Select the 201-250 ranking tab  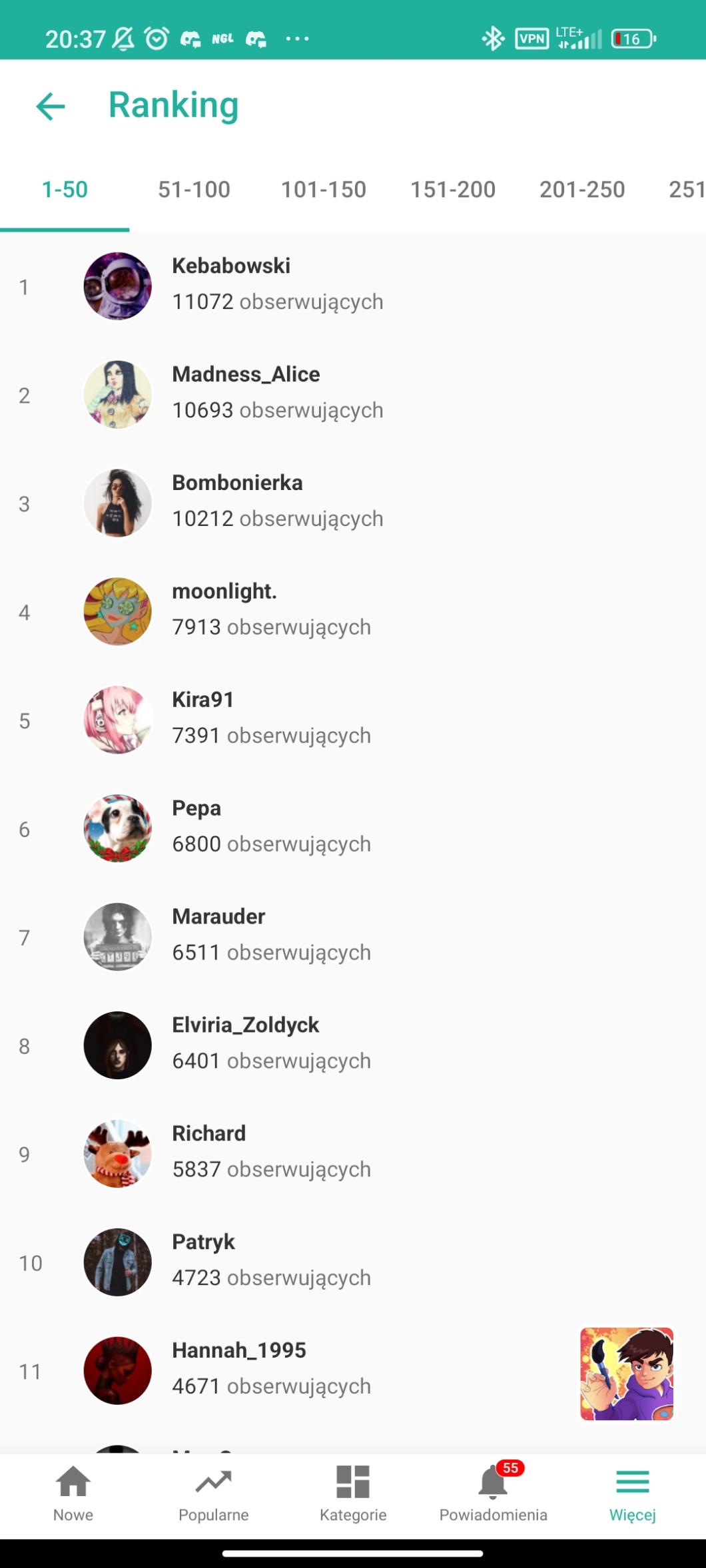pos(581,190)
